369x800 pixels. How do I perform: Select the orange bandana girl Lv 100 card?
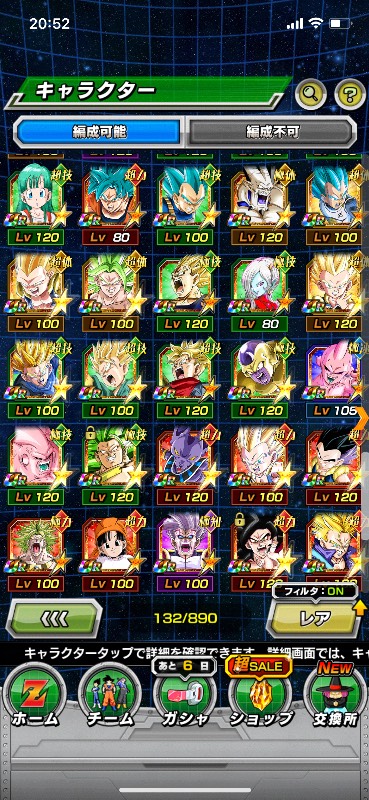pos(111,551)
